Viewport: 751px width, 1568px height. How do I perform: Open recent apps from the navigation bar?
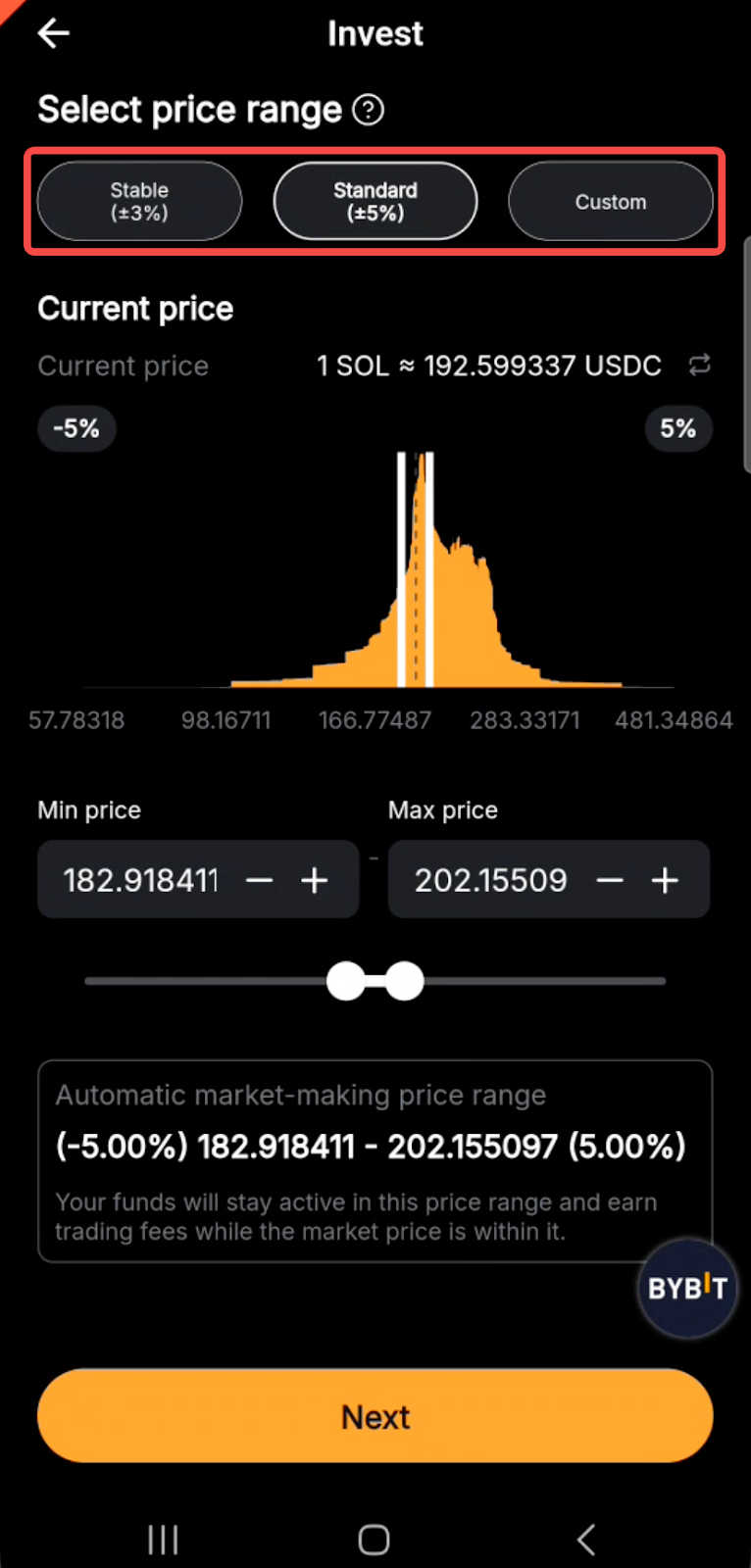point(163,1539)
